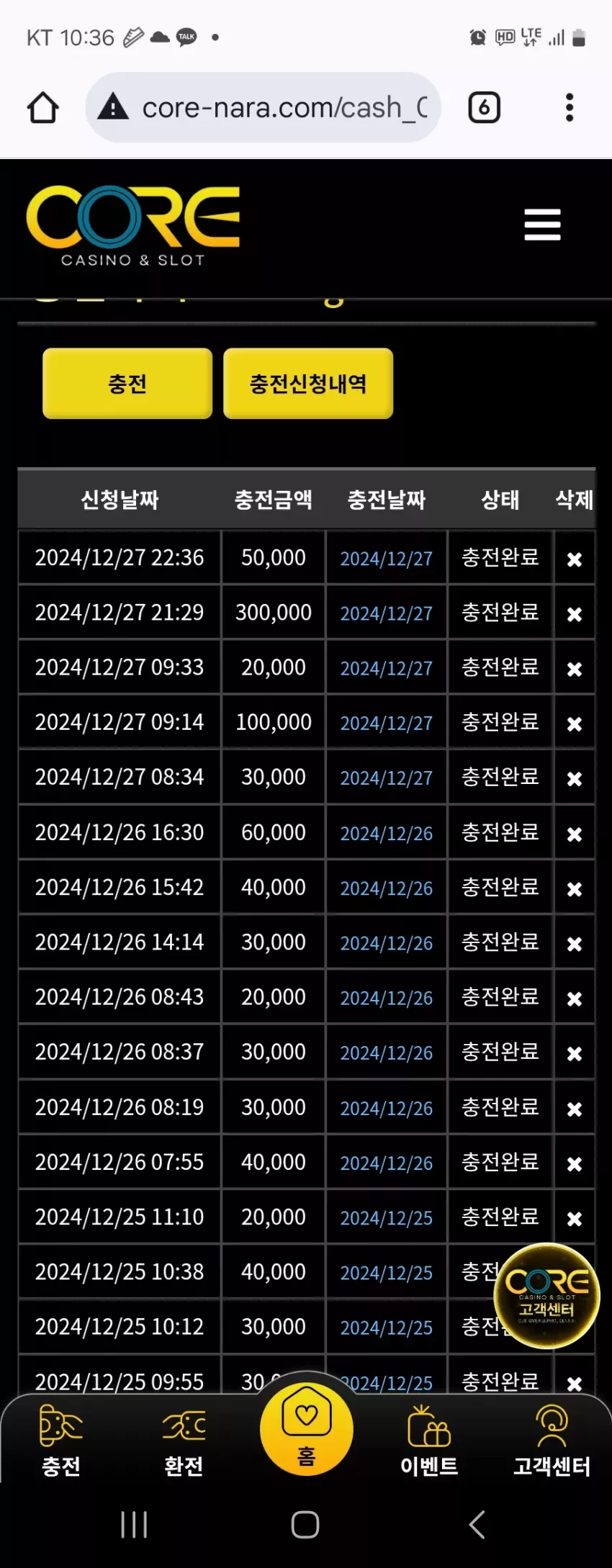This screenshot has height=1568, width=612.
Task: Delete the 2024/12/26 16:30 entry
Action: click(x=575, y=834)
